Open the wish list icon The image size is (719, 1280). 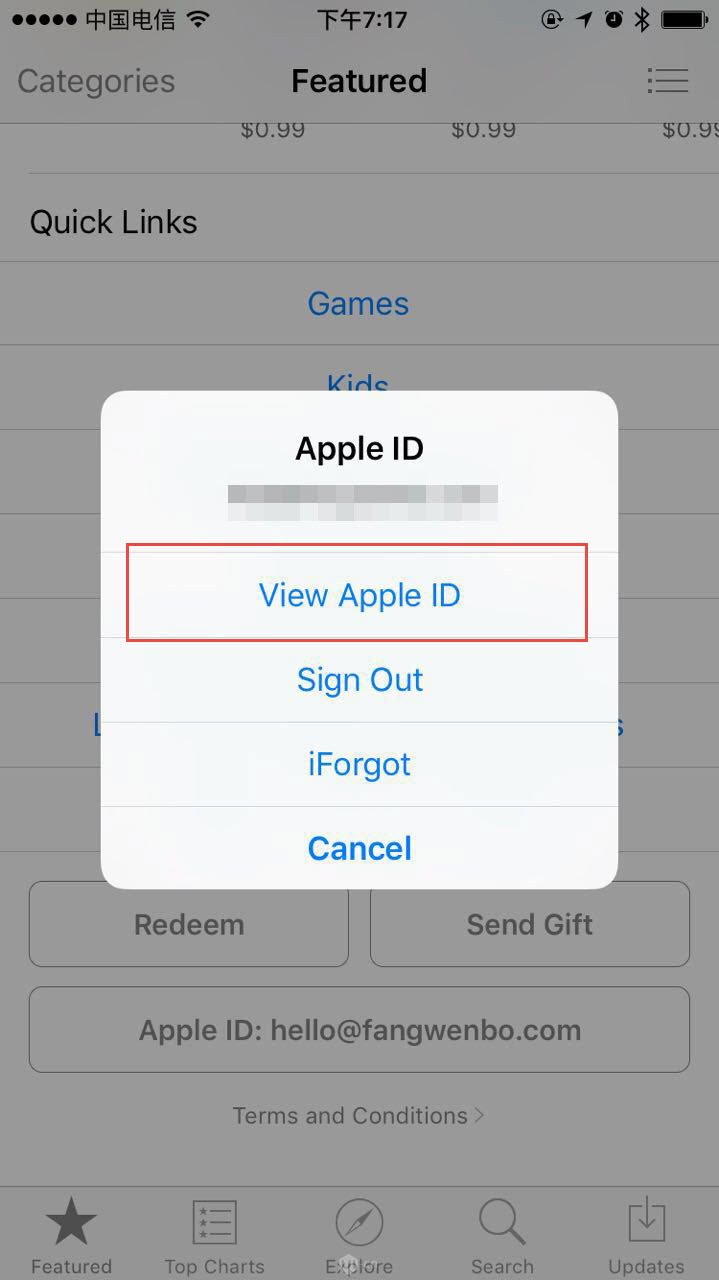click(667, 81)
